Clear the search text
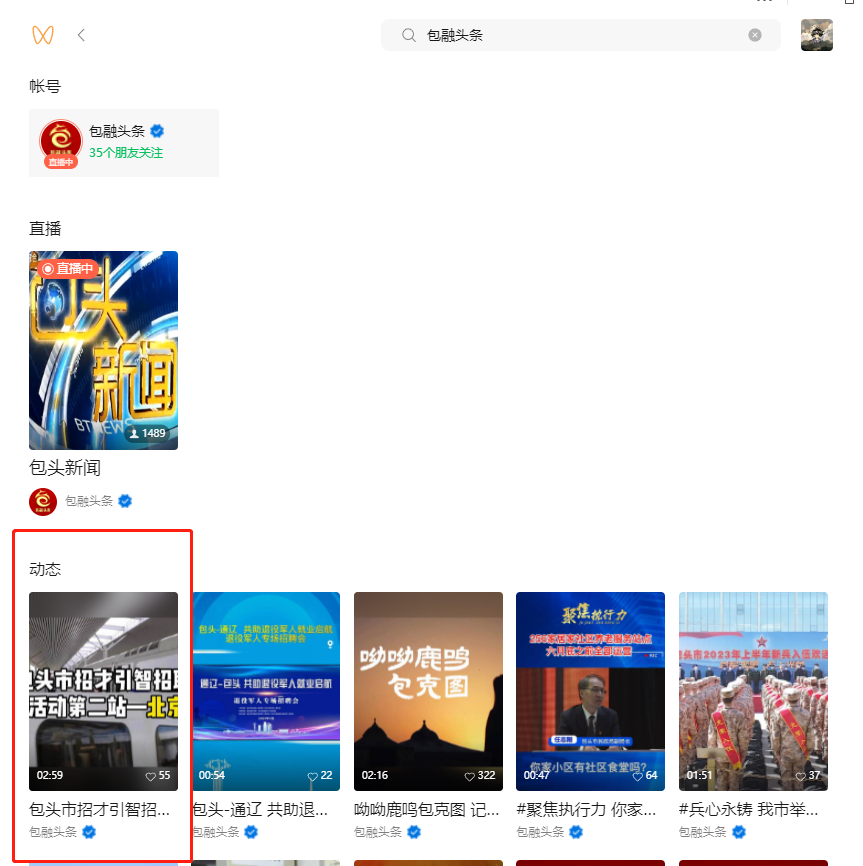Screen dimensions: 863x866 pos(755,35)
